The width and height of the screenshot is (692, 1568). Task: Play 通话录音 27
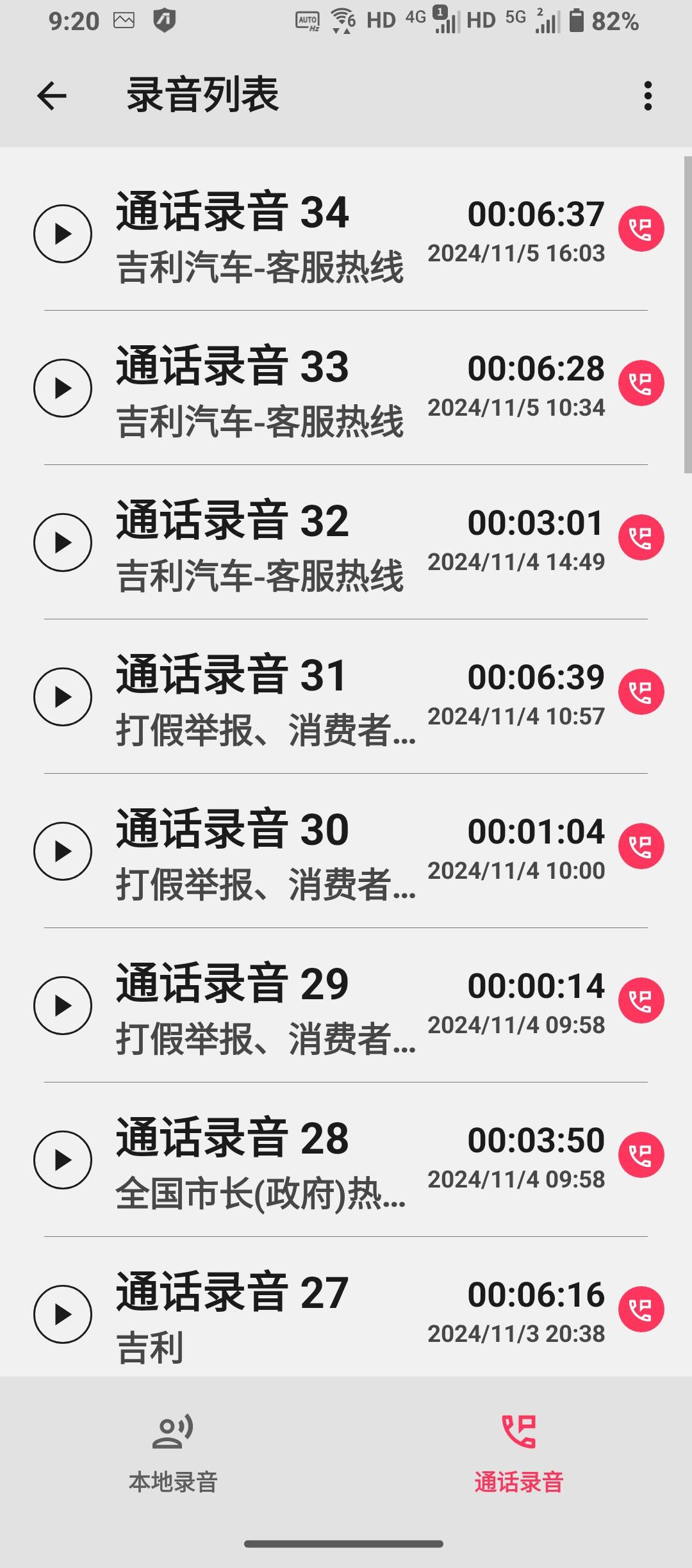point(63,1314)
